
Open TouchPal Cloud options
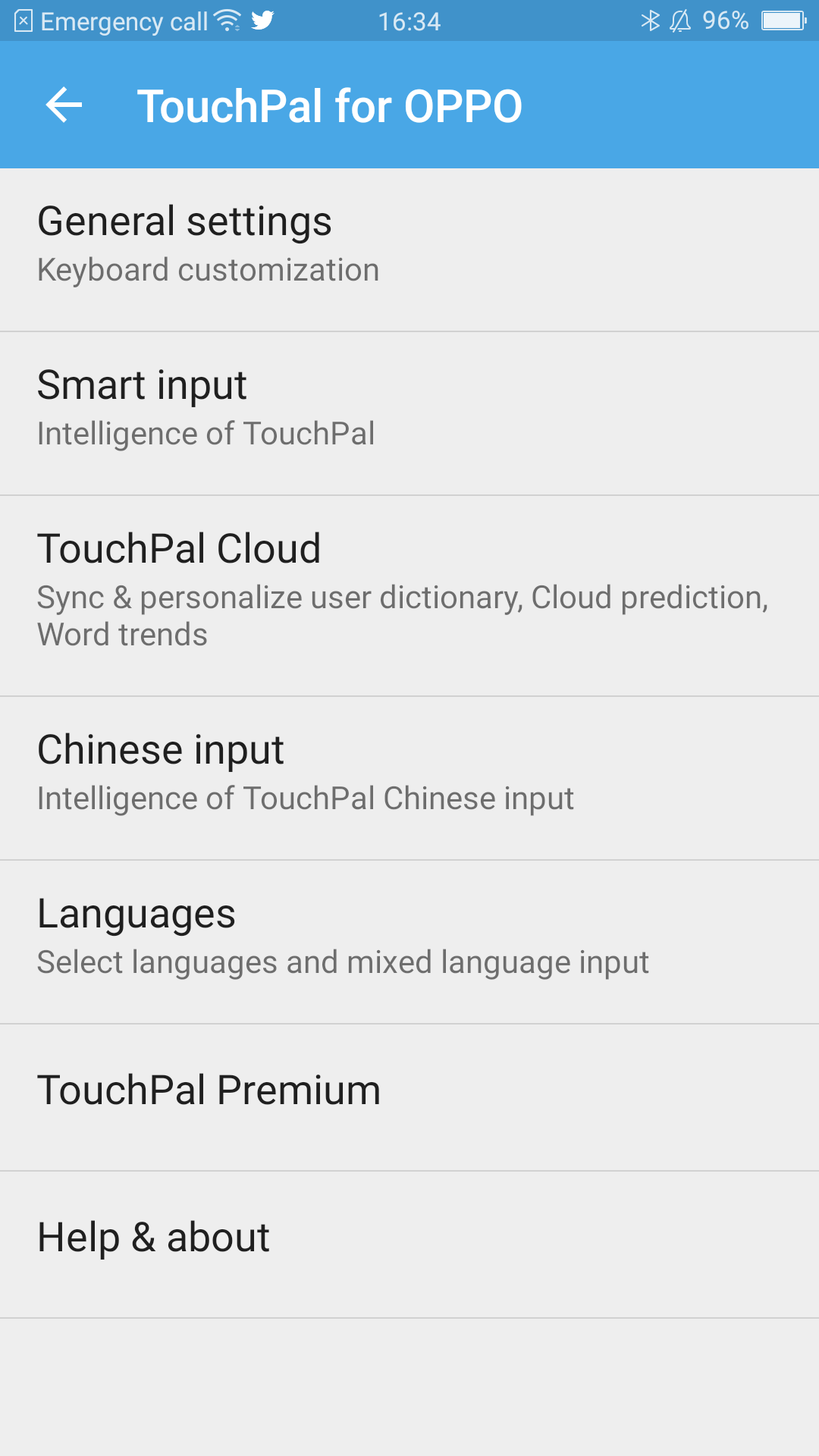point(409,596)
